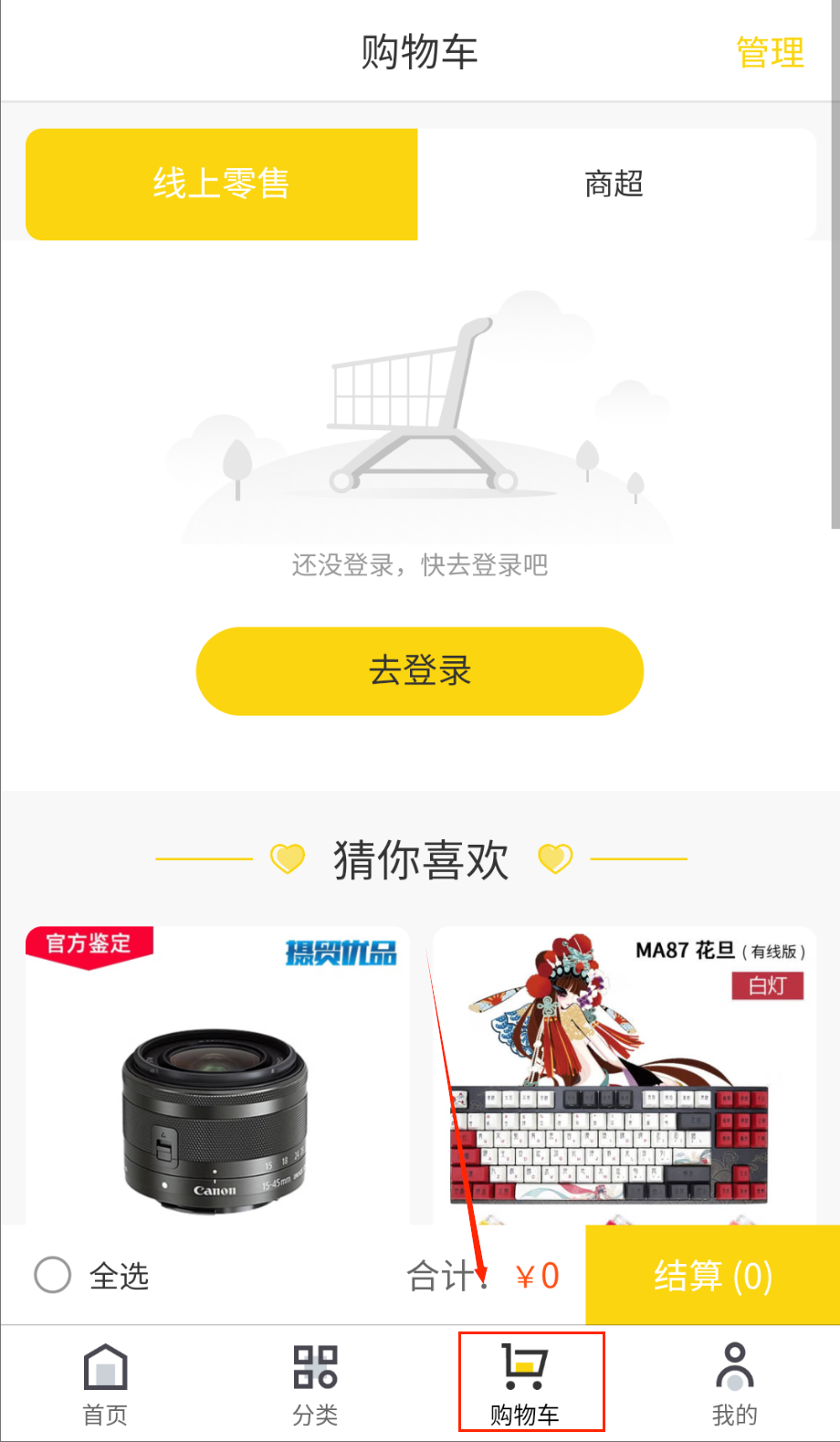This screenshot has height=1442, width=840.
Task: Go to the 首页 tab
Action: coord(105,1383)
